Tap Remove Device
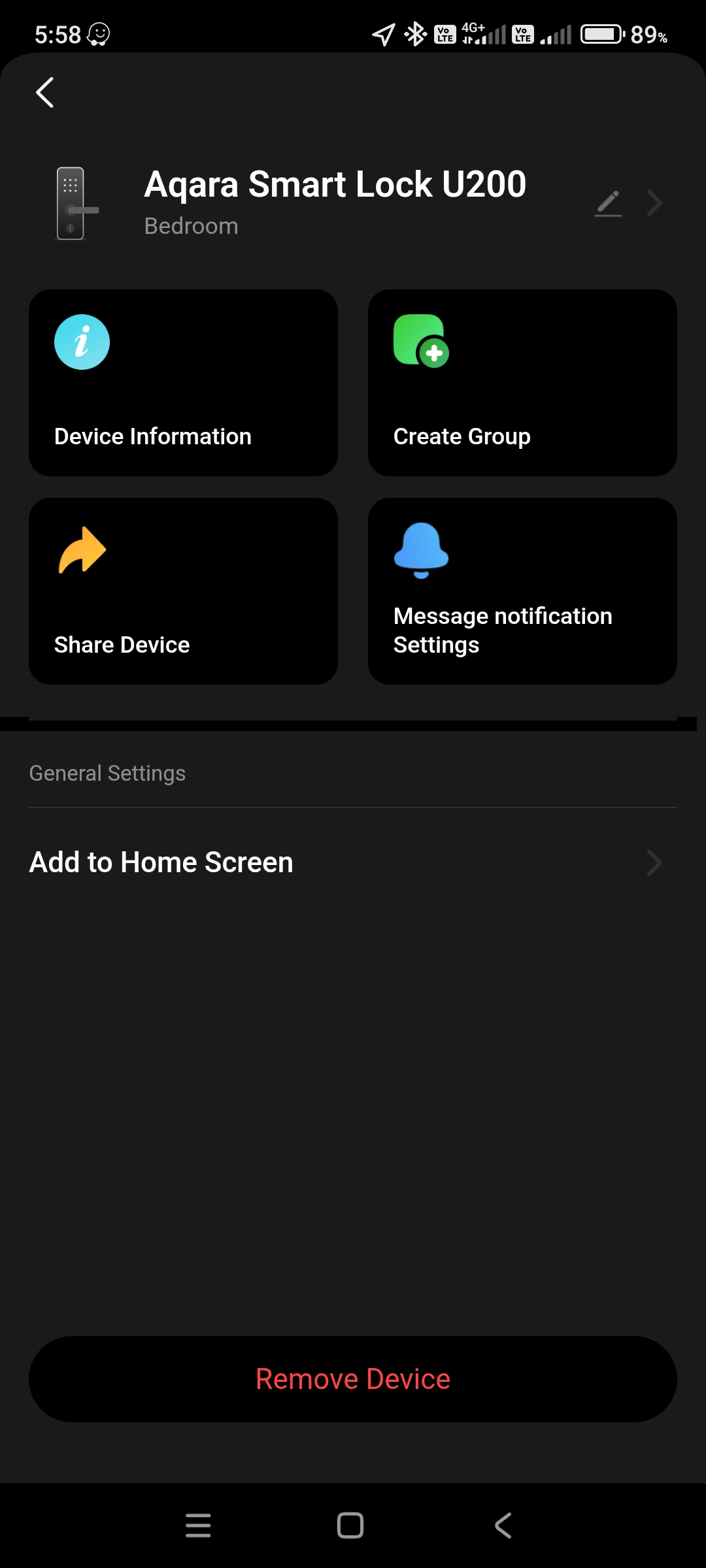The width and height of the screenshot is (706, 1568). [x=353, y=1379]
